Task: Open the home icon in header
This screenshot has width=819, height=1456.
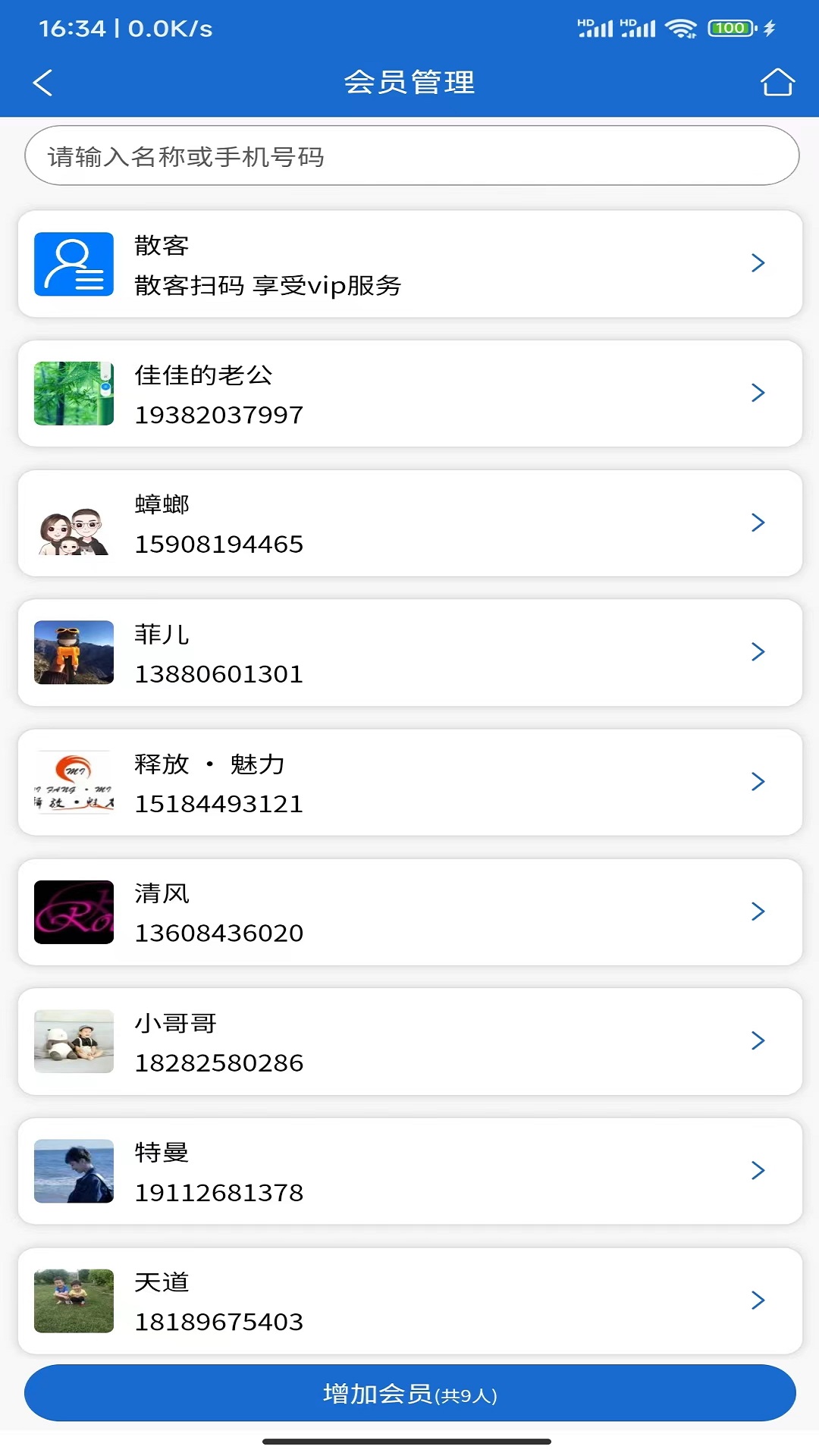Action: (777, 82)
